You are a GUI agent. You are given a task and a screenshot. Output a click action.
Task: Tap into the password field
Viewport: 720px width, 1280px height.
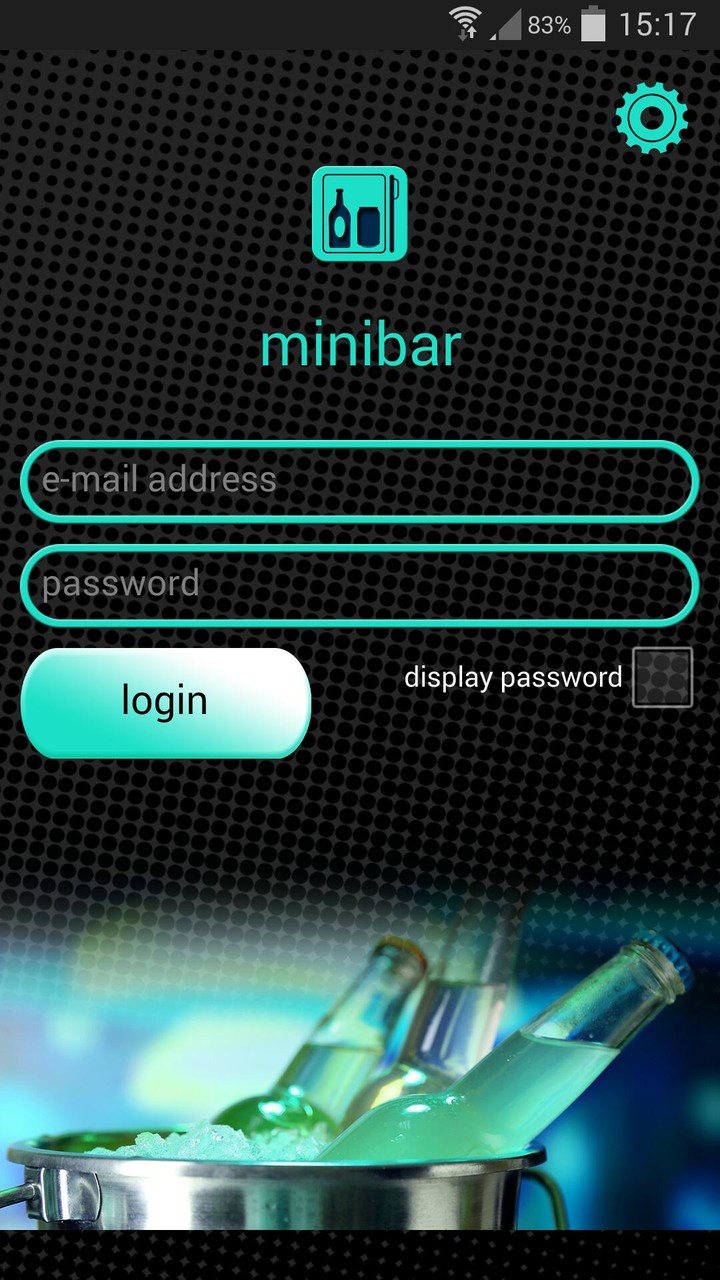coord(359,584)
